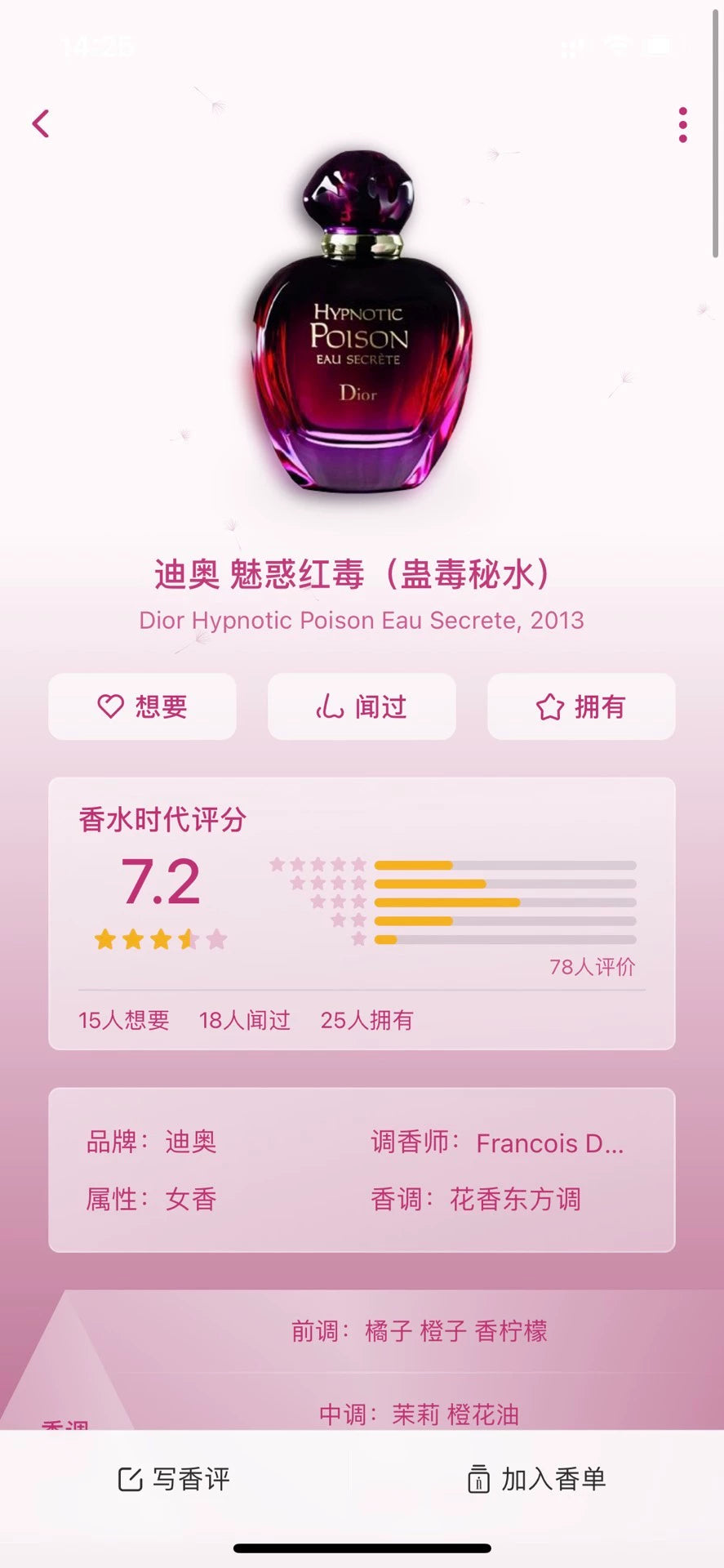Open the Hypnotic Poison bottle image
Image resolution: width=724 pixels, height=1568 pixels.
362,323
